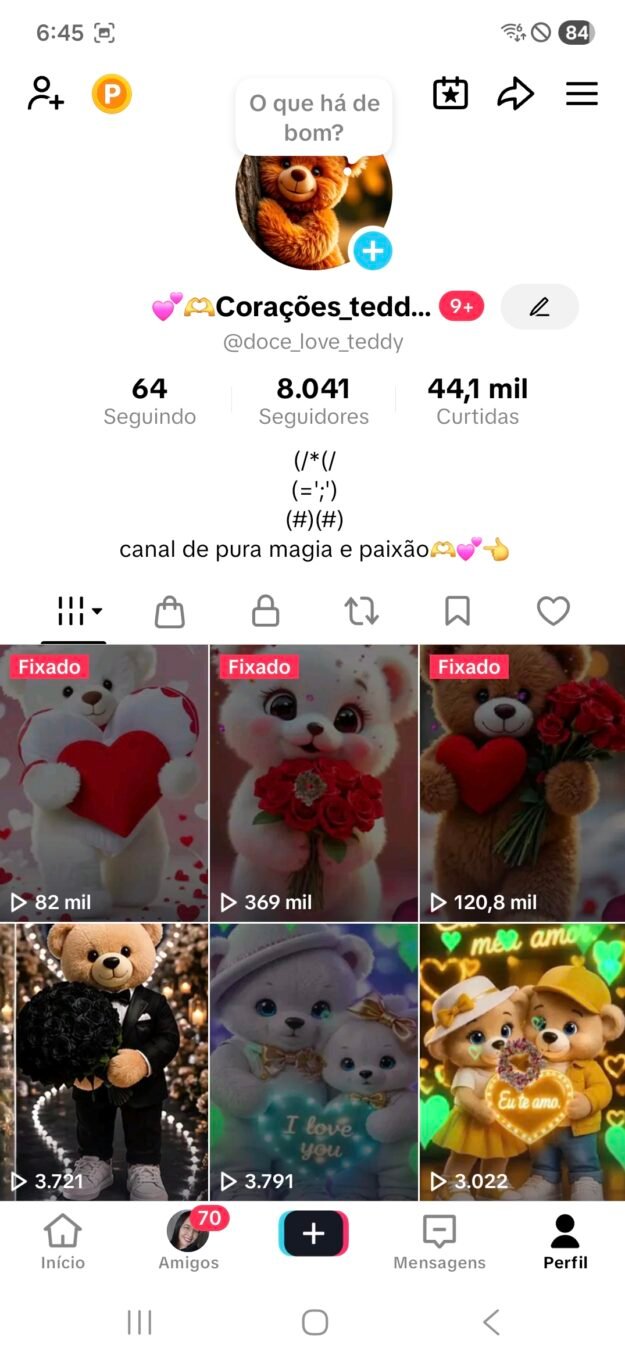The width and height of the screenshot is (625, 1359).
Task: Open pinned video with 369 mil views
Action: pyautogui.click(x=313, y=783)
